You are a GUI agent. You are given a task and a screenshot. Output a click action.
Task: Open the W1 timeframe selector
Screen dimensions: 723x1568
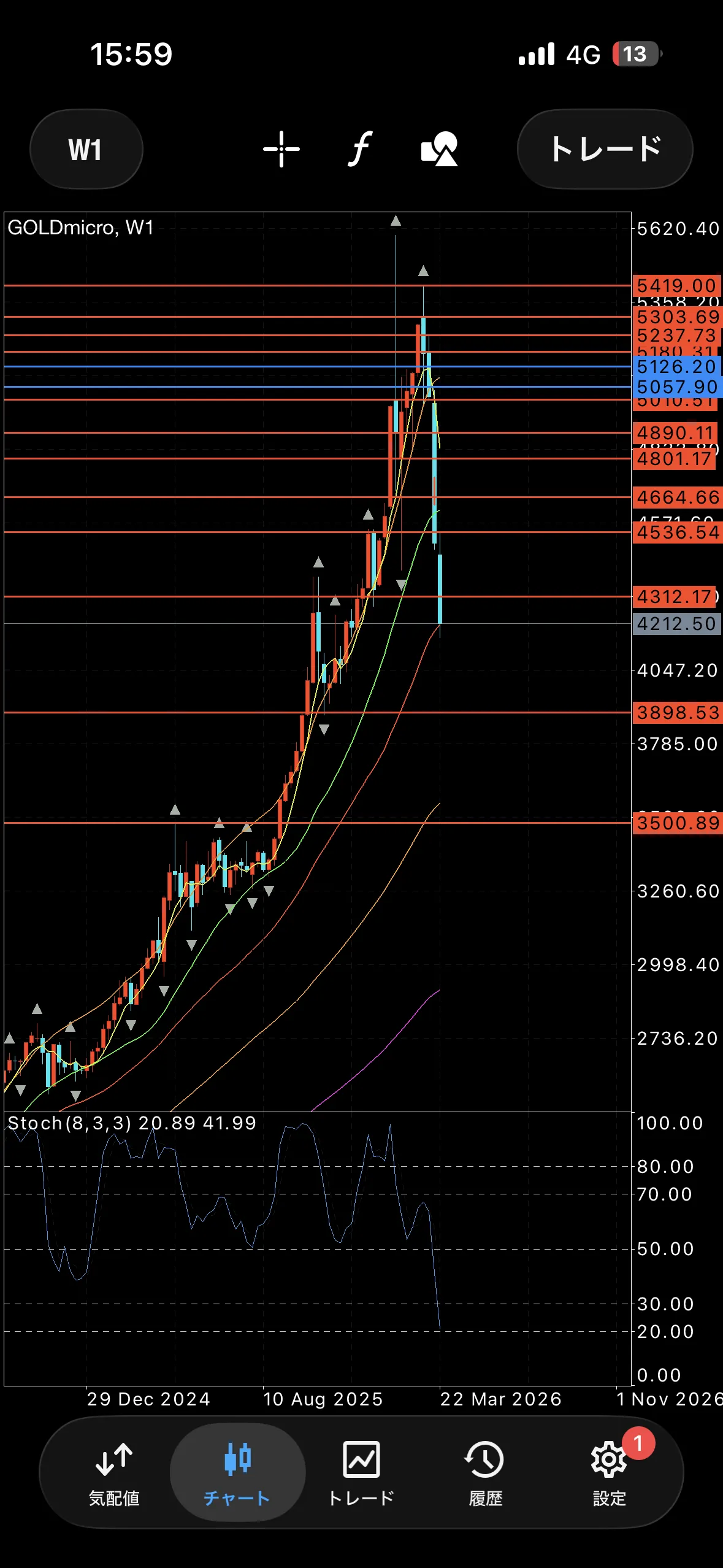click(x=86, y=149)
